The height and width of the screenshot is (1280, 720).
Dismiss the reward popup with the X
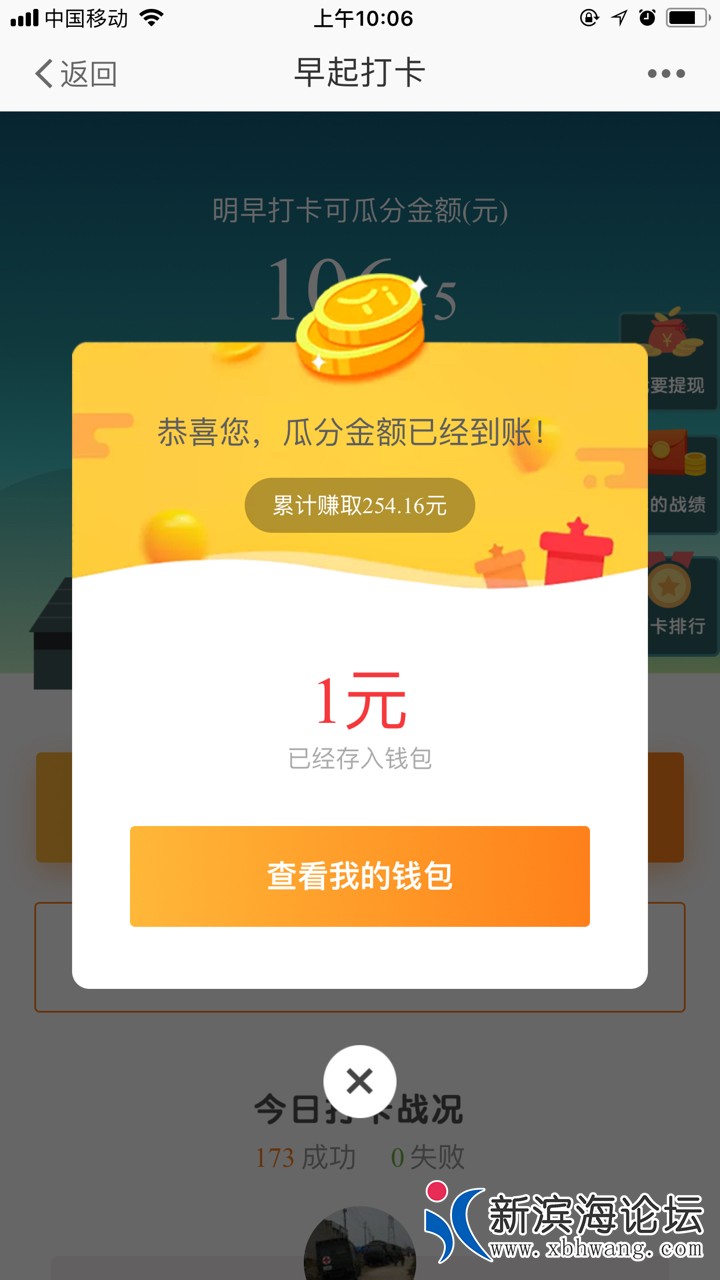coord(360,1081)
